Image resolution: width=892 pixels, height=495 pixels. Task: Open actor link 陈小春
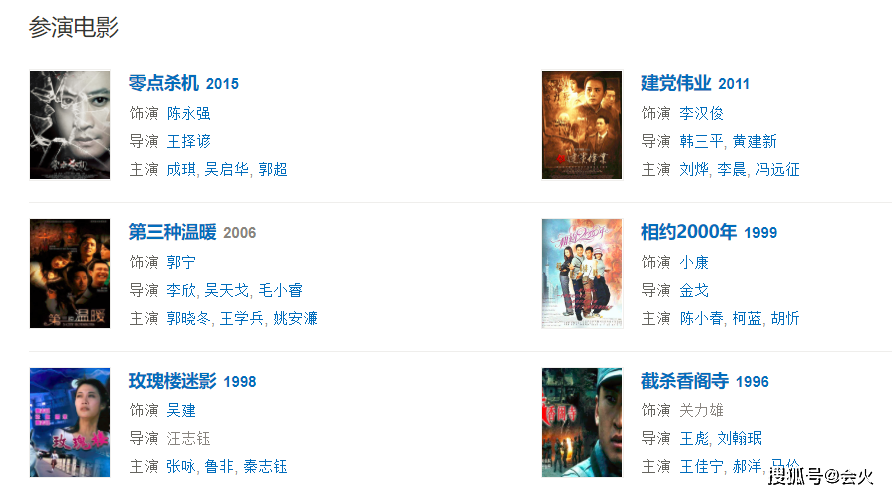tap(701, 318)
